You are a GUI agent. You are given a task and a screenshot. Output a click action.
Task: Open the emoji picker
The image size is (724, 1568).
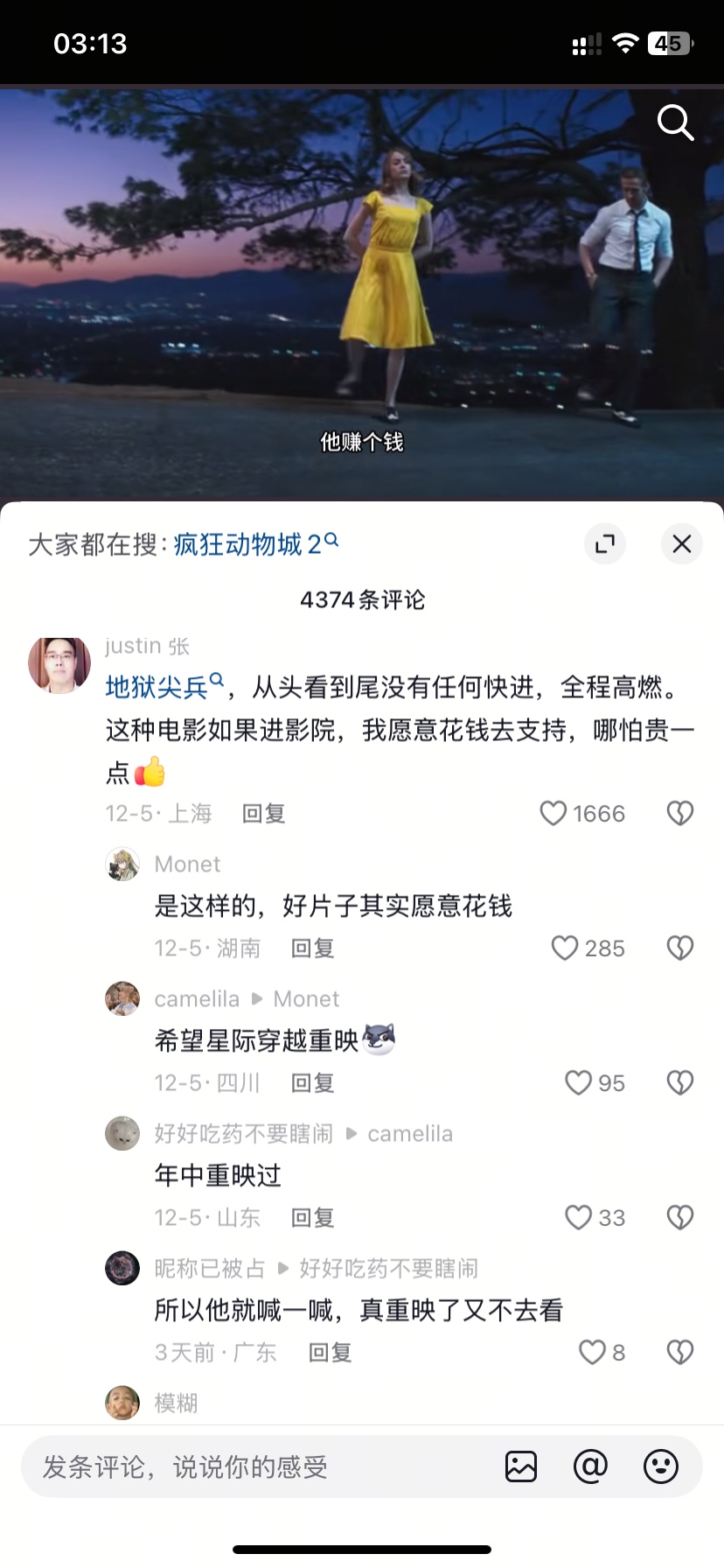(x=661, y=1466)
